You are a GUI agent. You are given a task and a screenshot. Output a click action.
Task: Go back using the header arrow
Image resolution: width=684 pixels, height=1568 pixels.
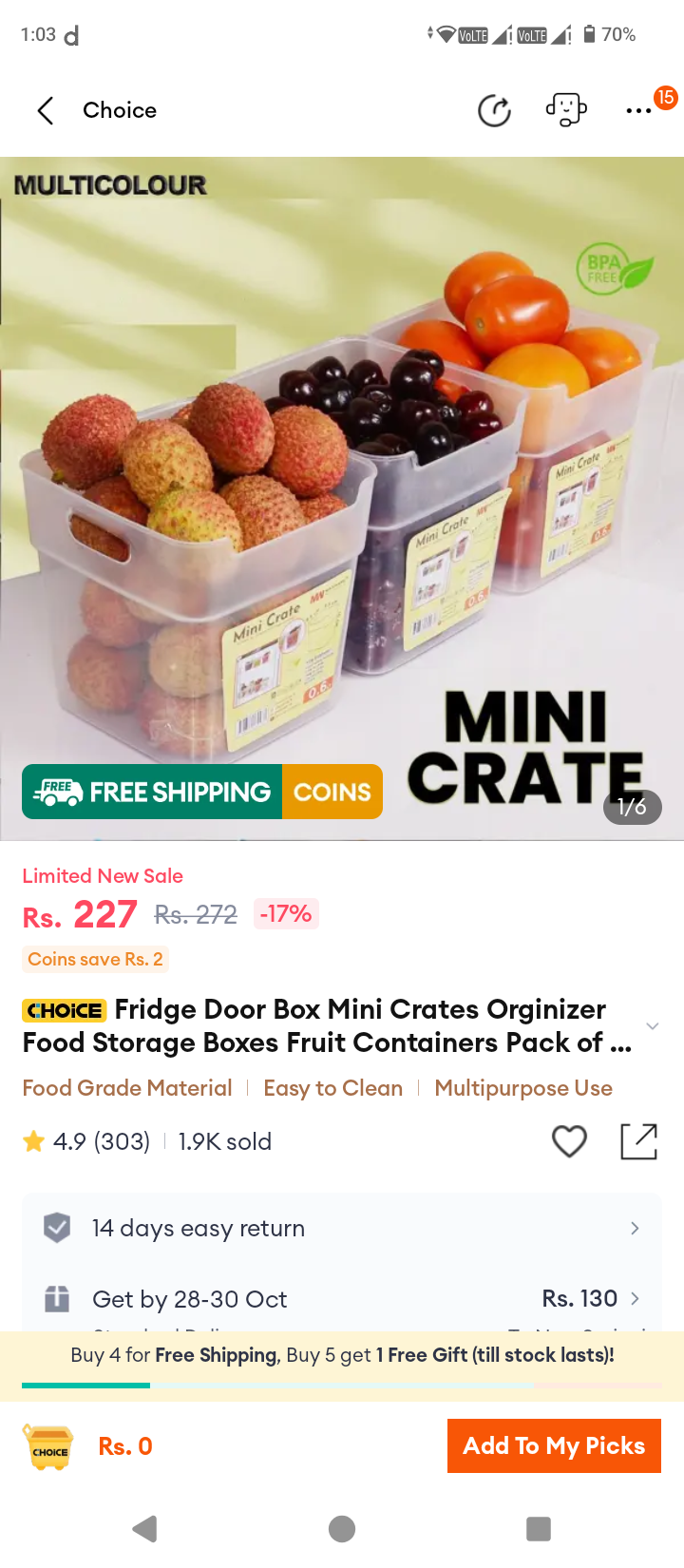(46, 110)
